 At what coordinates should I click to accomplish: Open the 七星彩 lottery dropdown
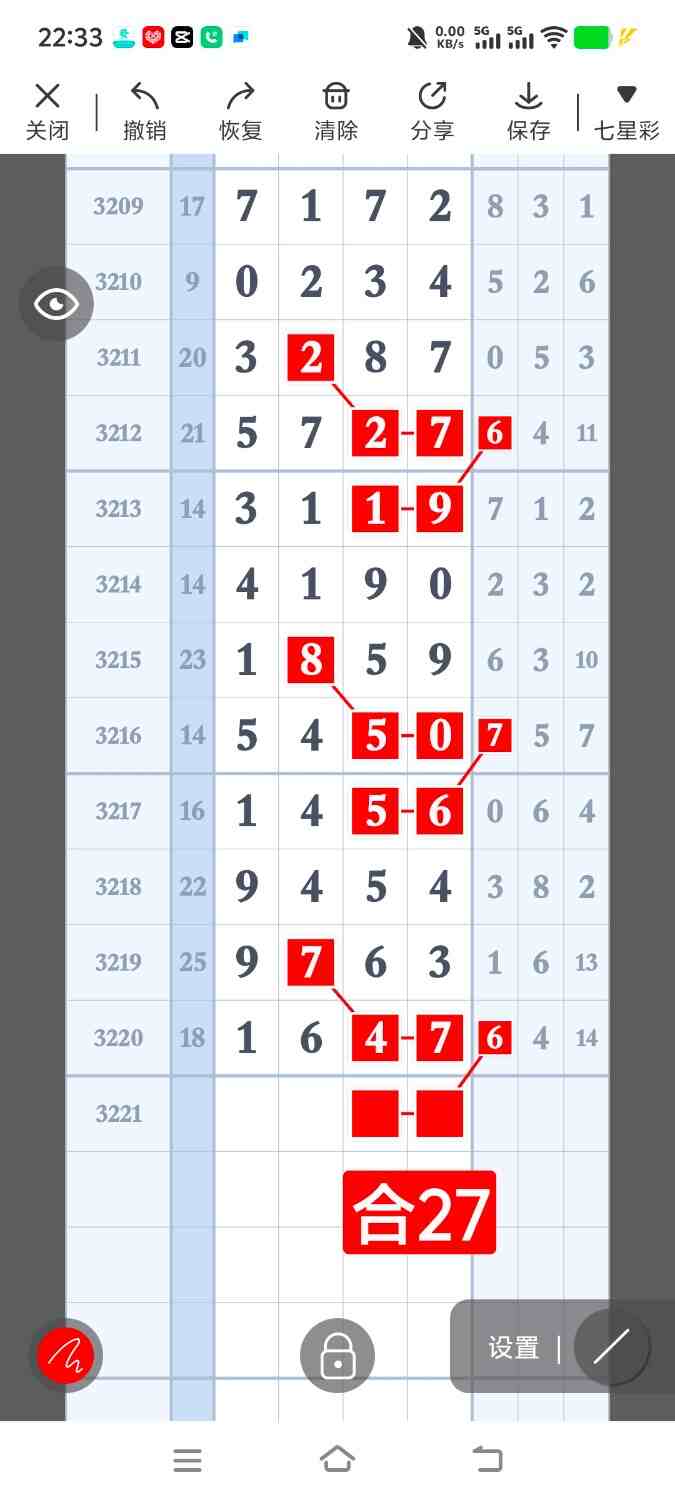tap(626, 111)
